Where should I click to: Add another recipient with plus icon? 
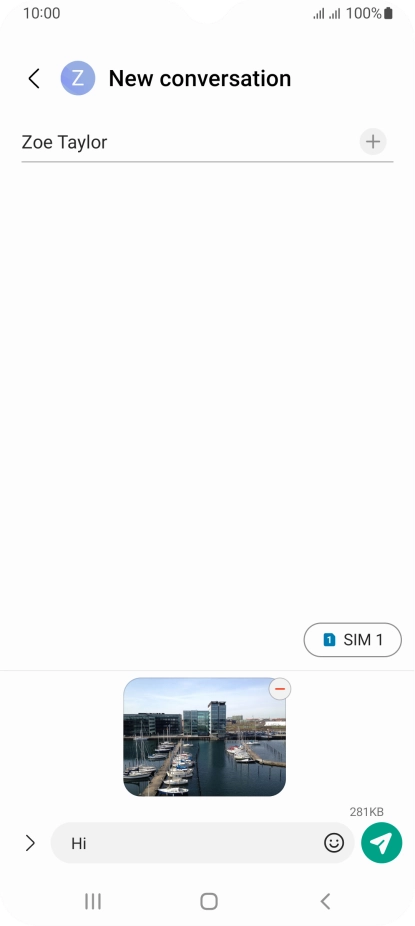pos(373,142)
